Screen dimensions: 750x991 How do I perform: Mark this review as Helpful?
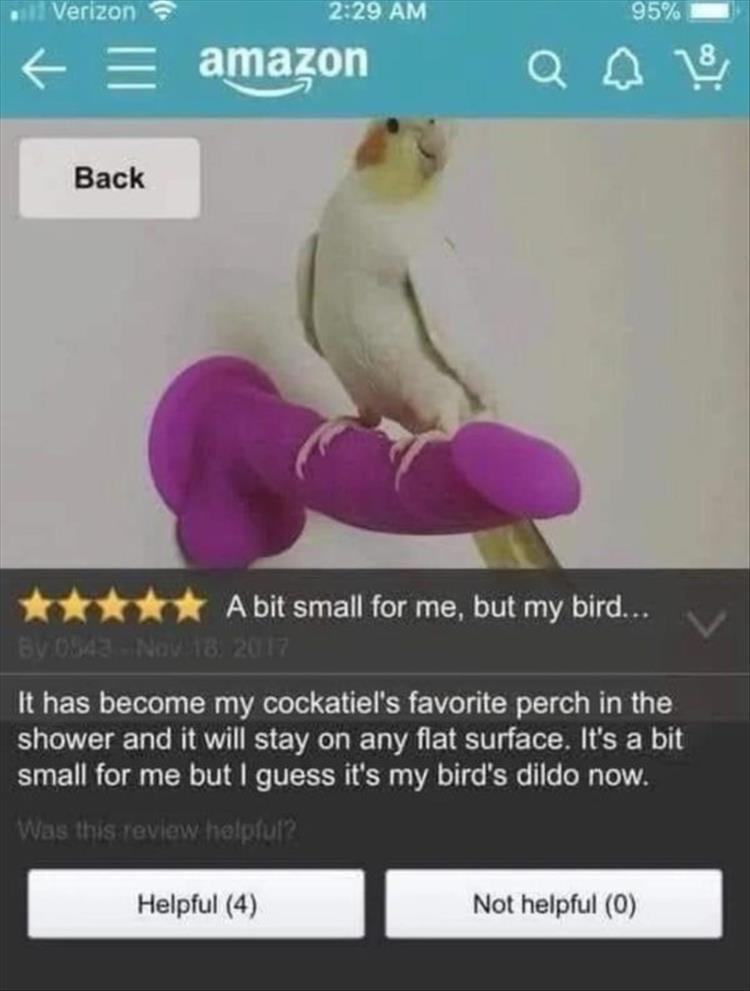click(x=196, y=904)
